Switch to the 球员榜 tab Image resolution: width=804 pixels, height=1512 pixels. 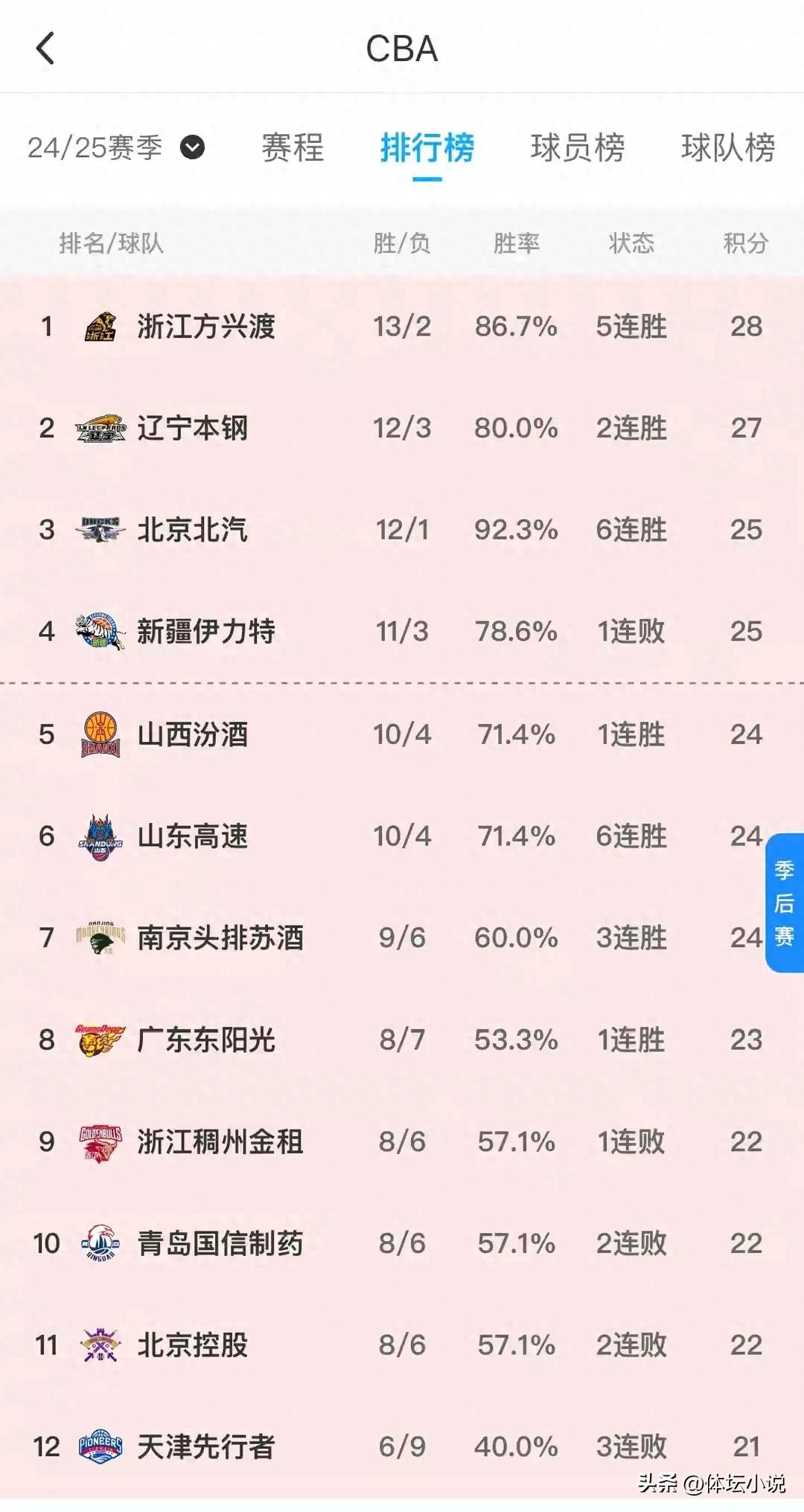tap(577, 147)
